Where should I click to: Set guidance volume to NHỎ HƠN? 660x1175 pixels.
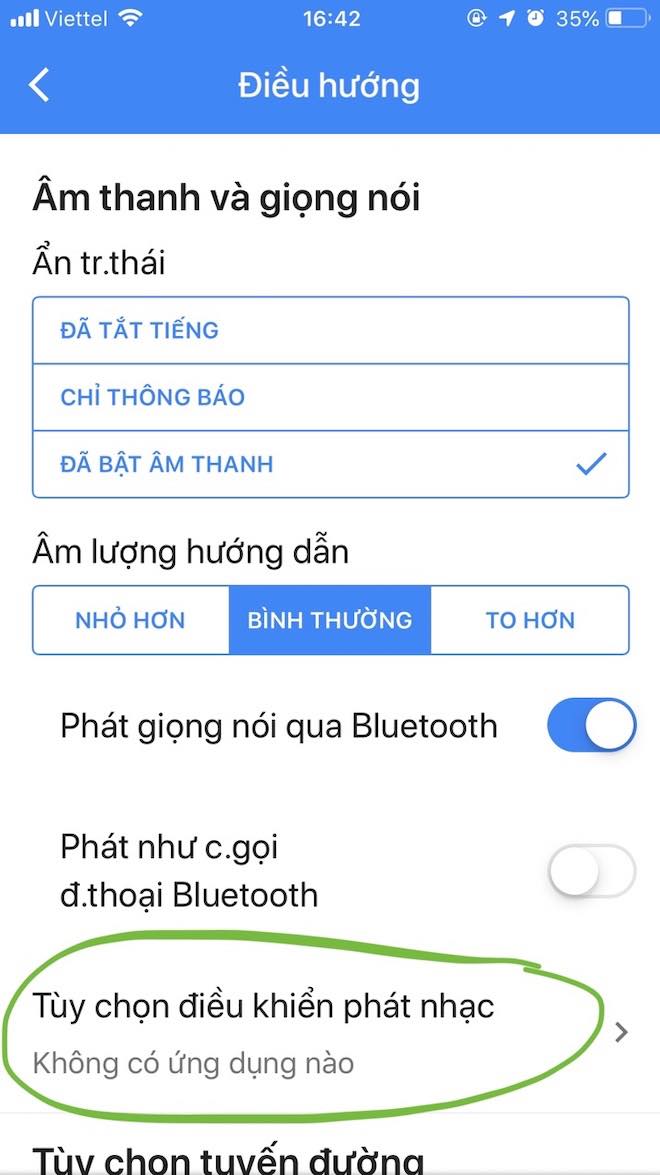pos(131,620)
